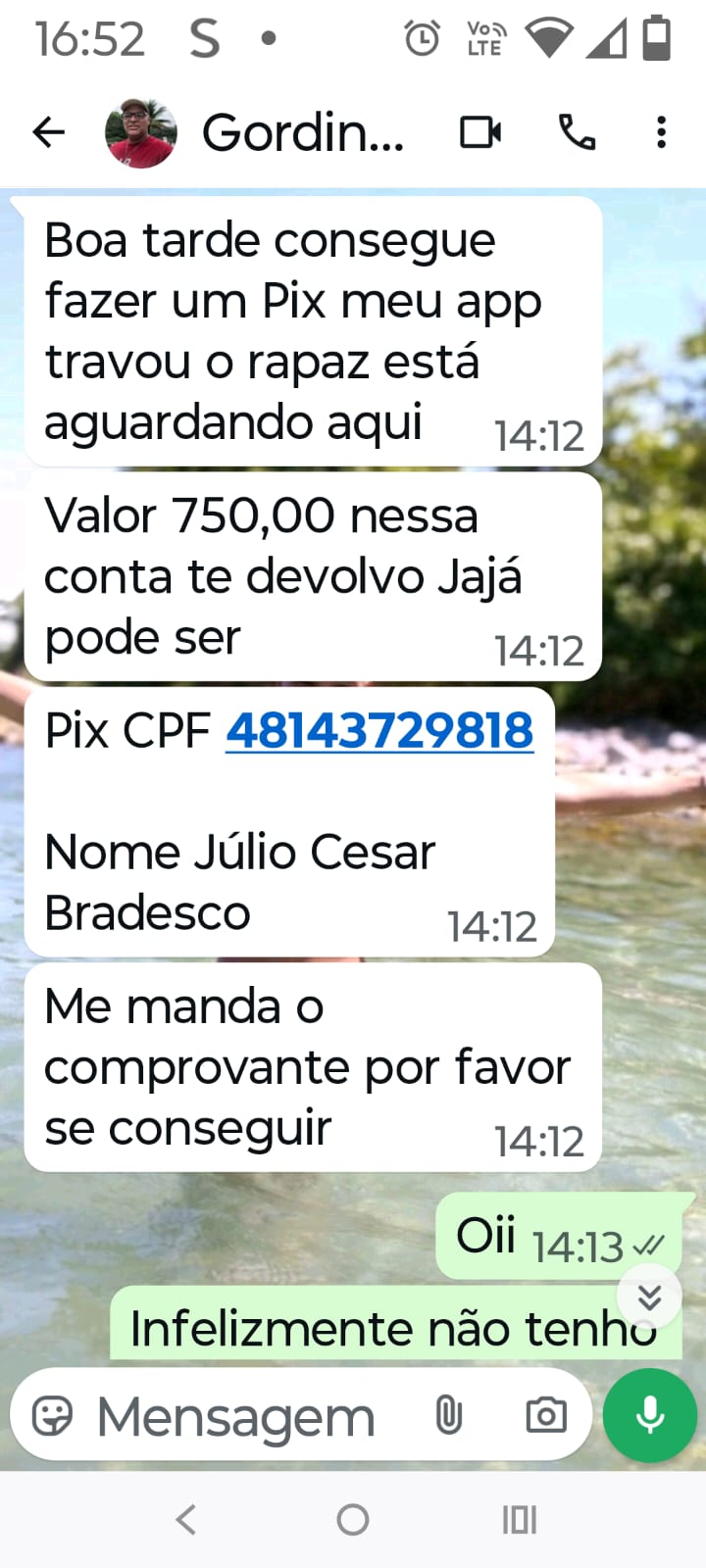This screenshot has height=1568, width=706.
Task: Record a voice message
Action: 649,1416
